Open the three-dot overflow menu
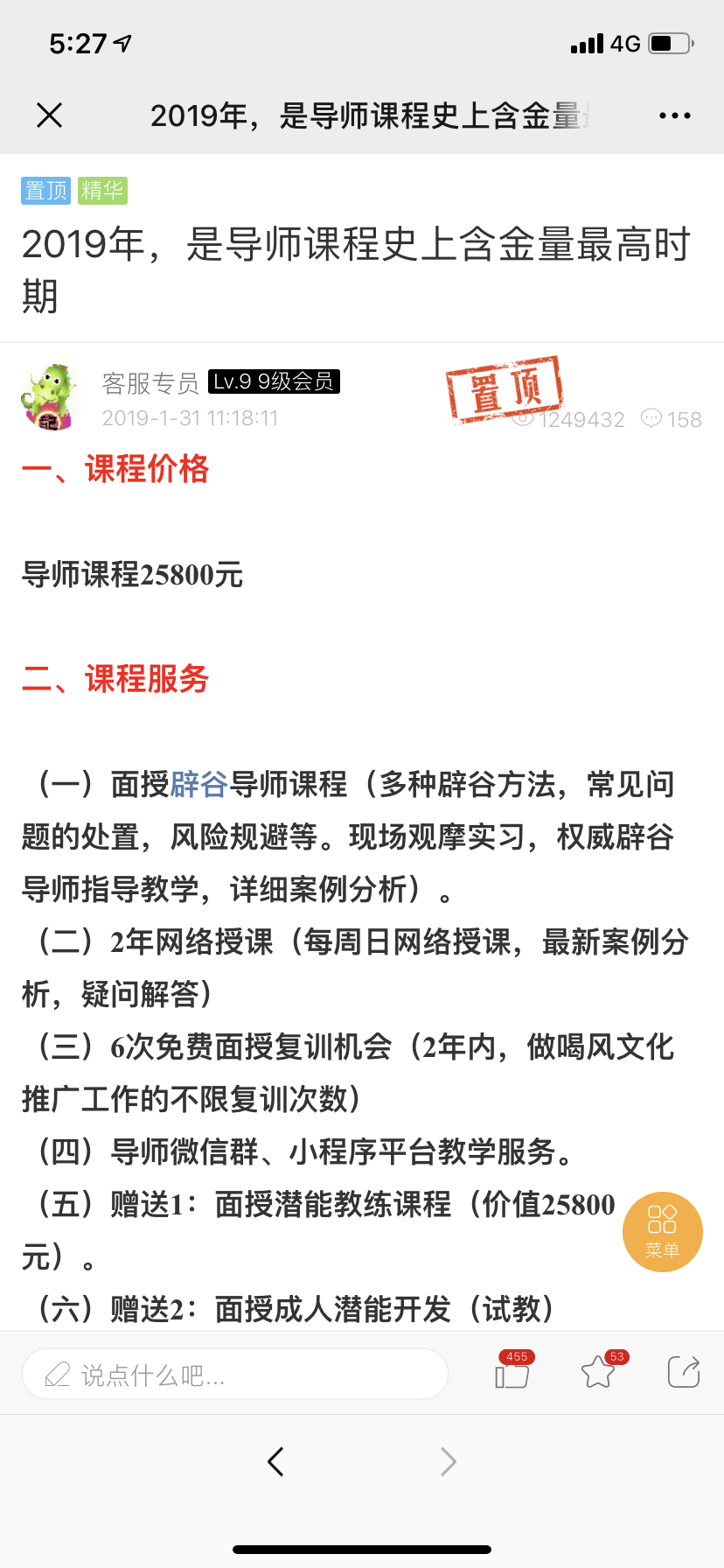The height and width of the screenshot is (1568, 724). click(674, 115)
